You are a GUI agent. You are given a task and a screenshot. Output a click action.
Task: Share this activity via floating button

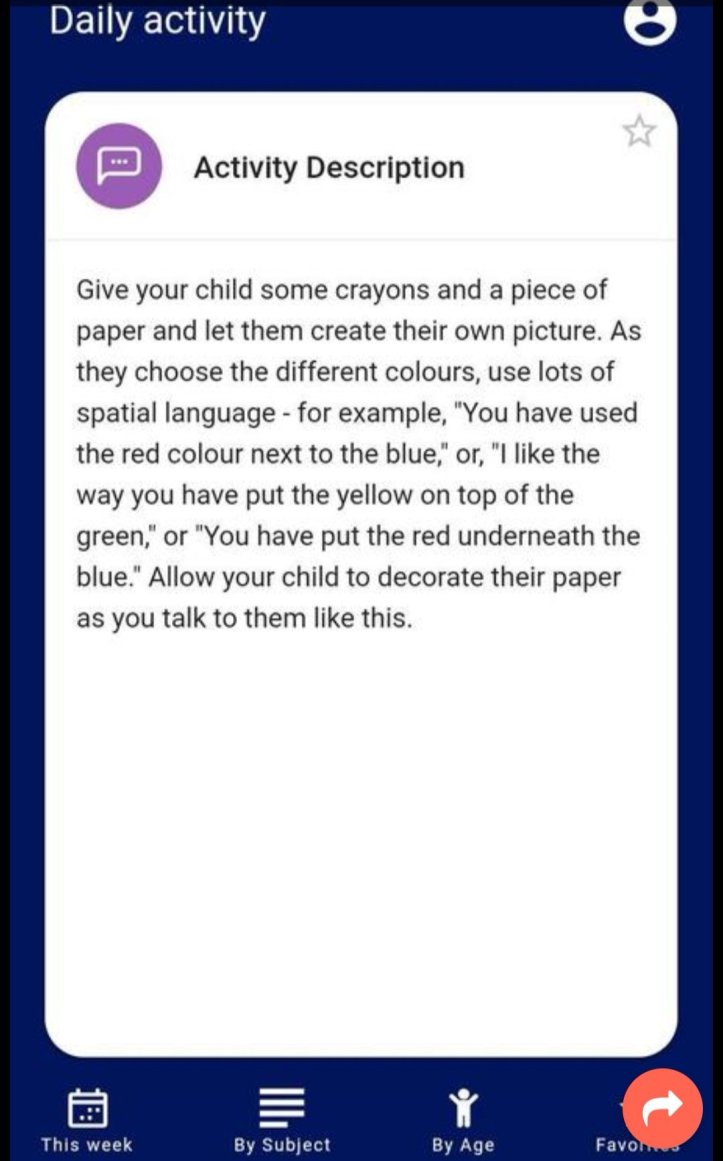click(662, 1107)
